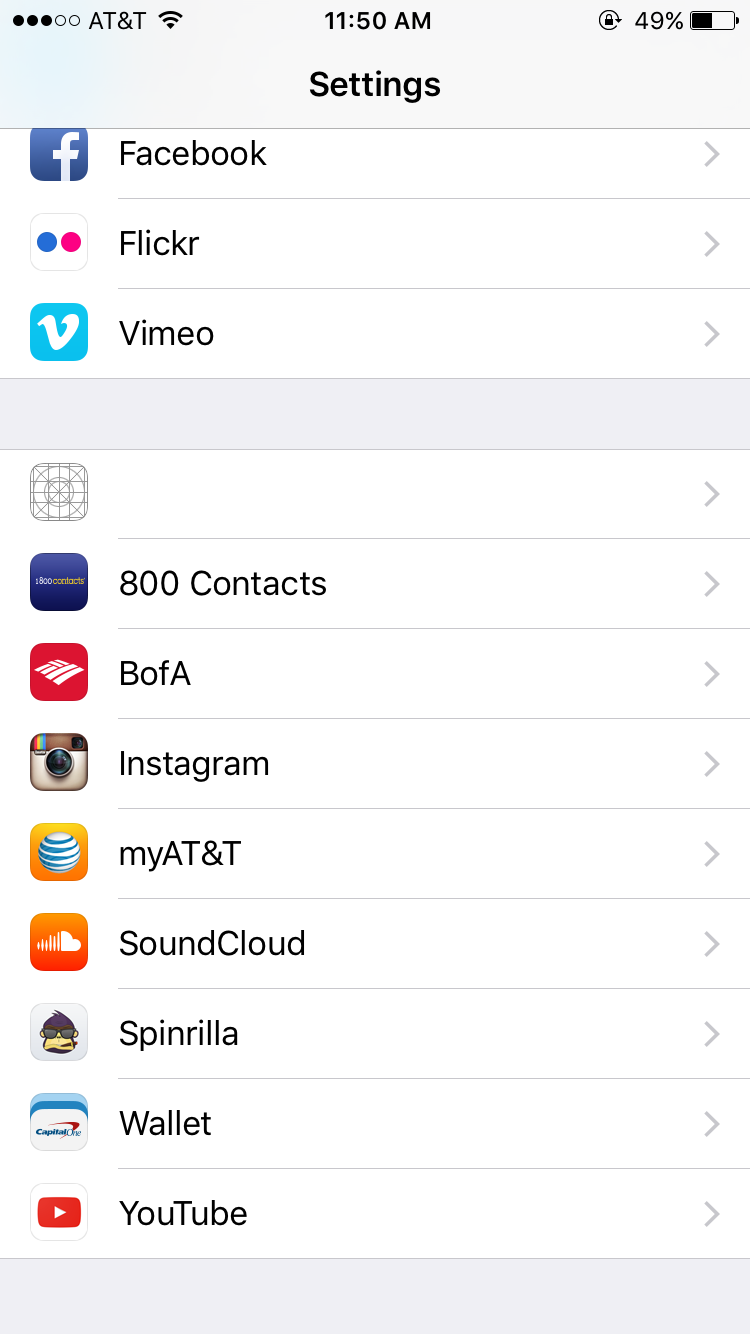Screen dimensions: 750x1334
Task: Select the BofA row
Action: pyautogui.click(x=375, y=674)
